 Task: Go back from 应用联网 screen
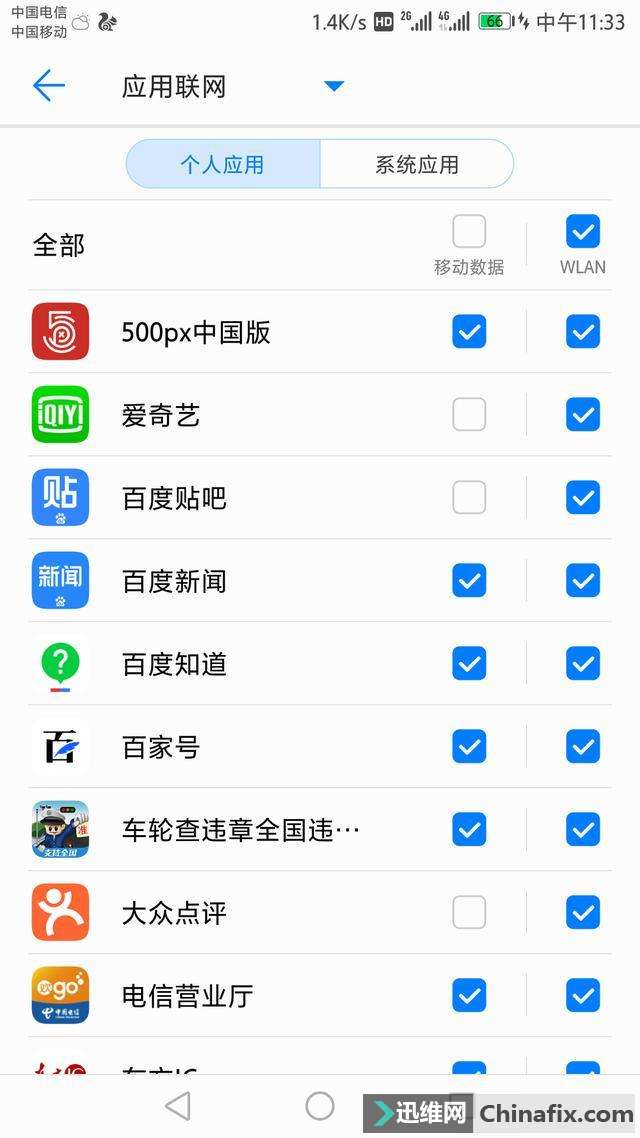48,86
